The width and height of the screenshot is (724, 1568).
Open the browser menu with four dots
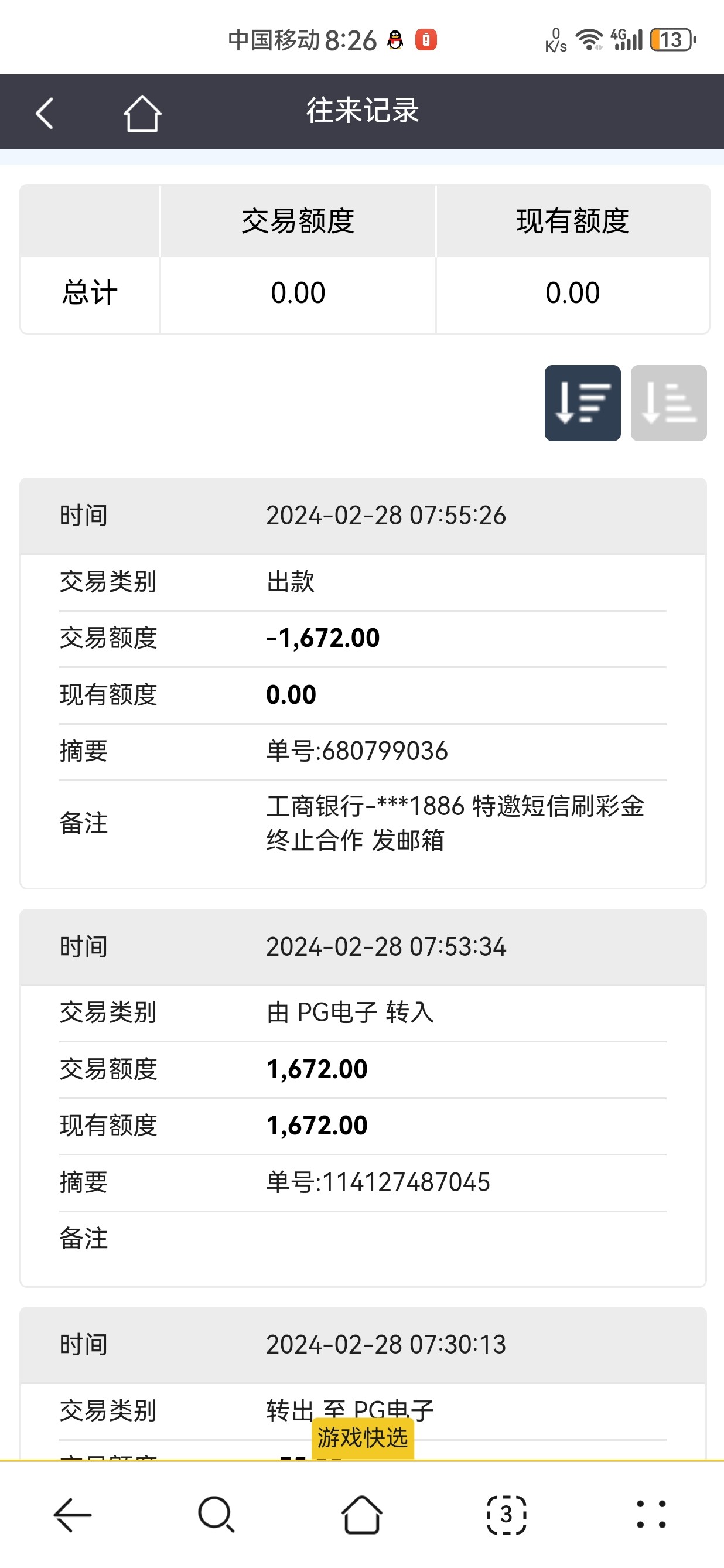pos(651,1515)
